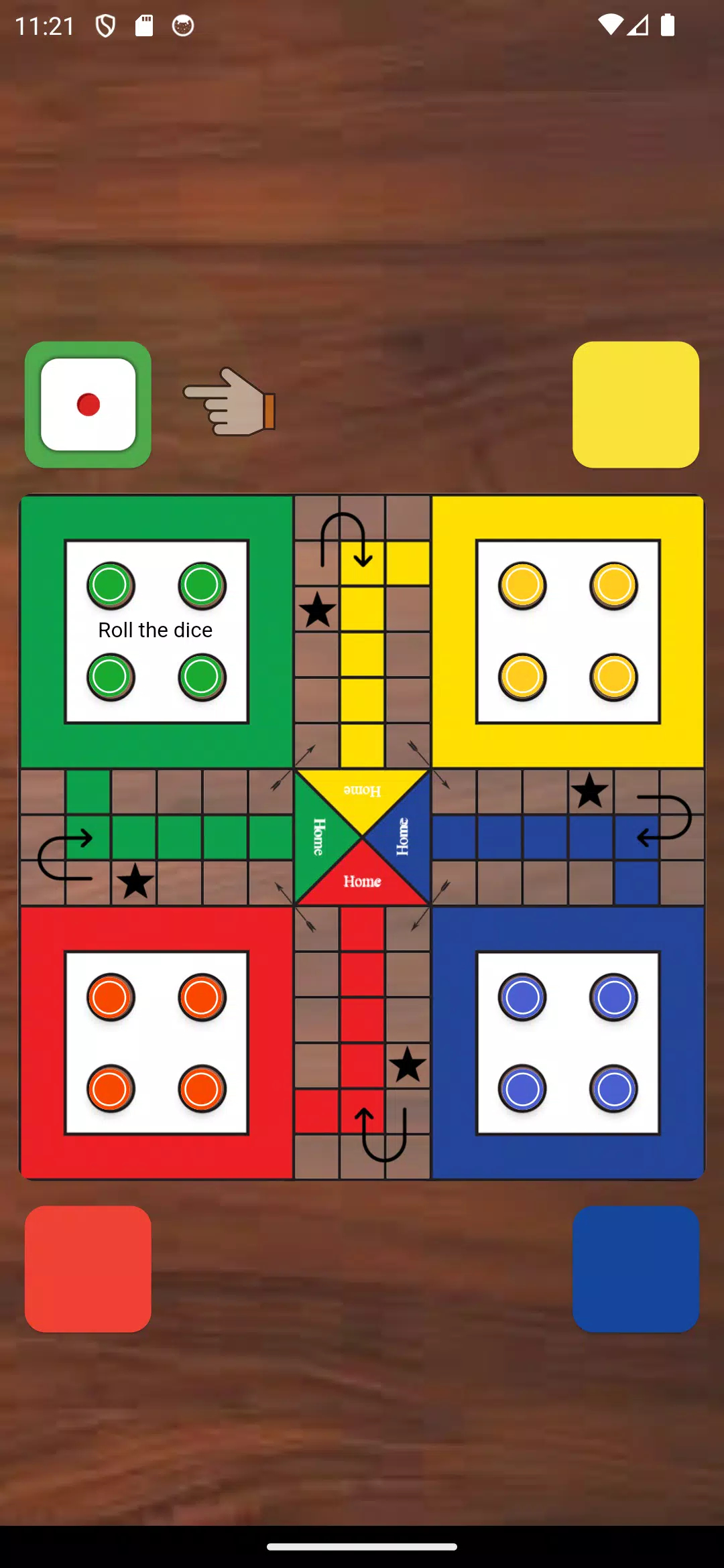This screenshot has width=724, height=1568.
Task: Tap the yellow player's dice box
Action: [x=636, y=405]
